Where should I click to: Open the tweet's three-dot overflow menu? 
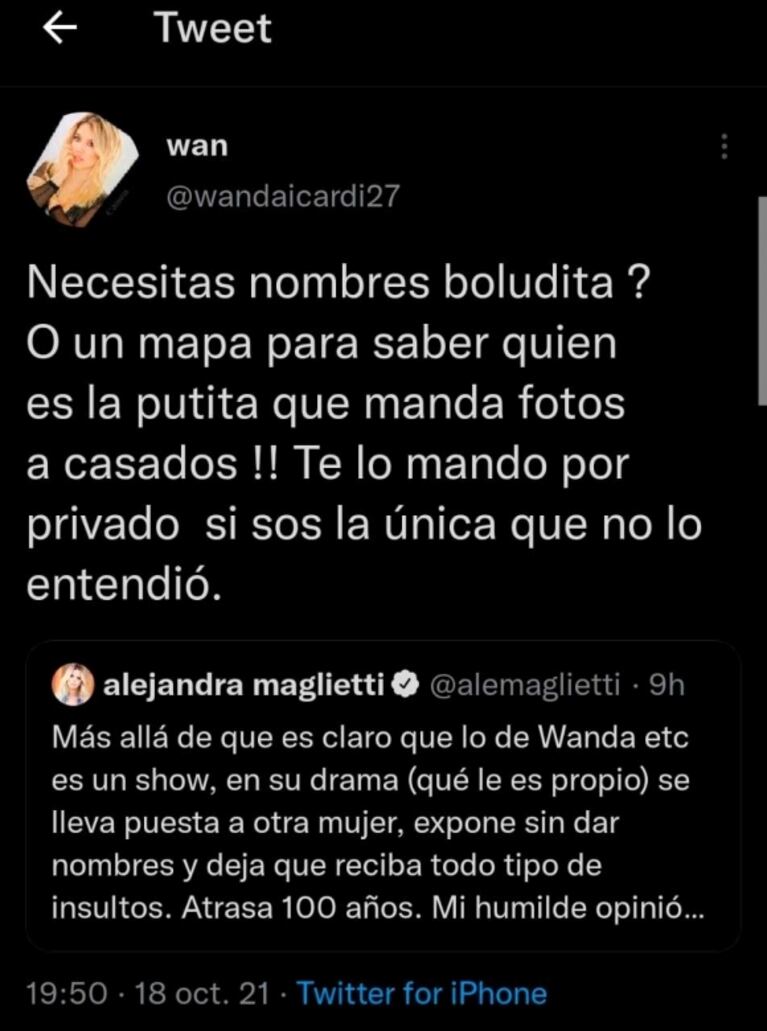pyautogui.click(x=725, y=147)
